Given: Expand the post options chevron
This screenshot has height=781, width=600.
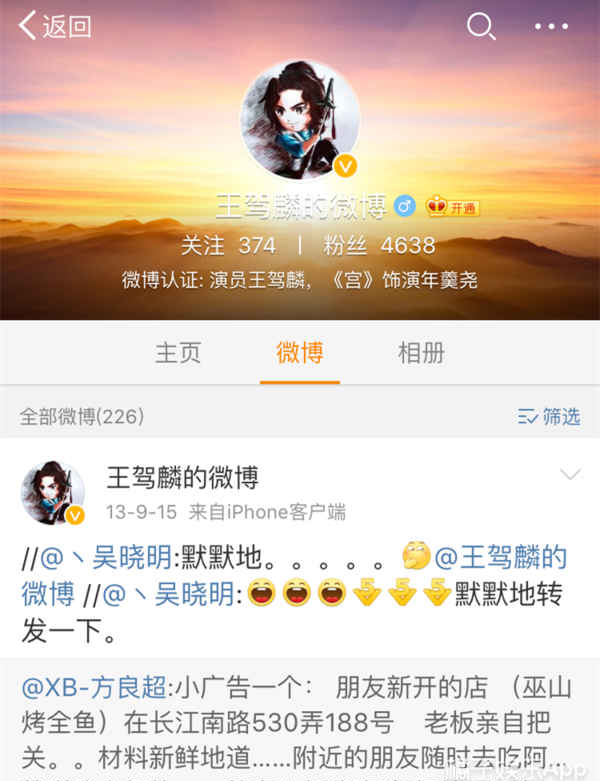Looking at the screenshot, I should click(570, 474).
